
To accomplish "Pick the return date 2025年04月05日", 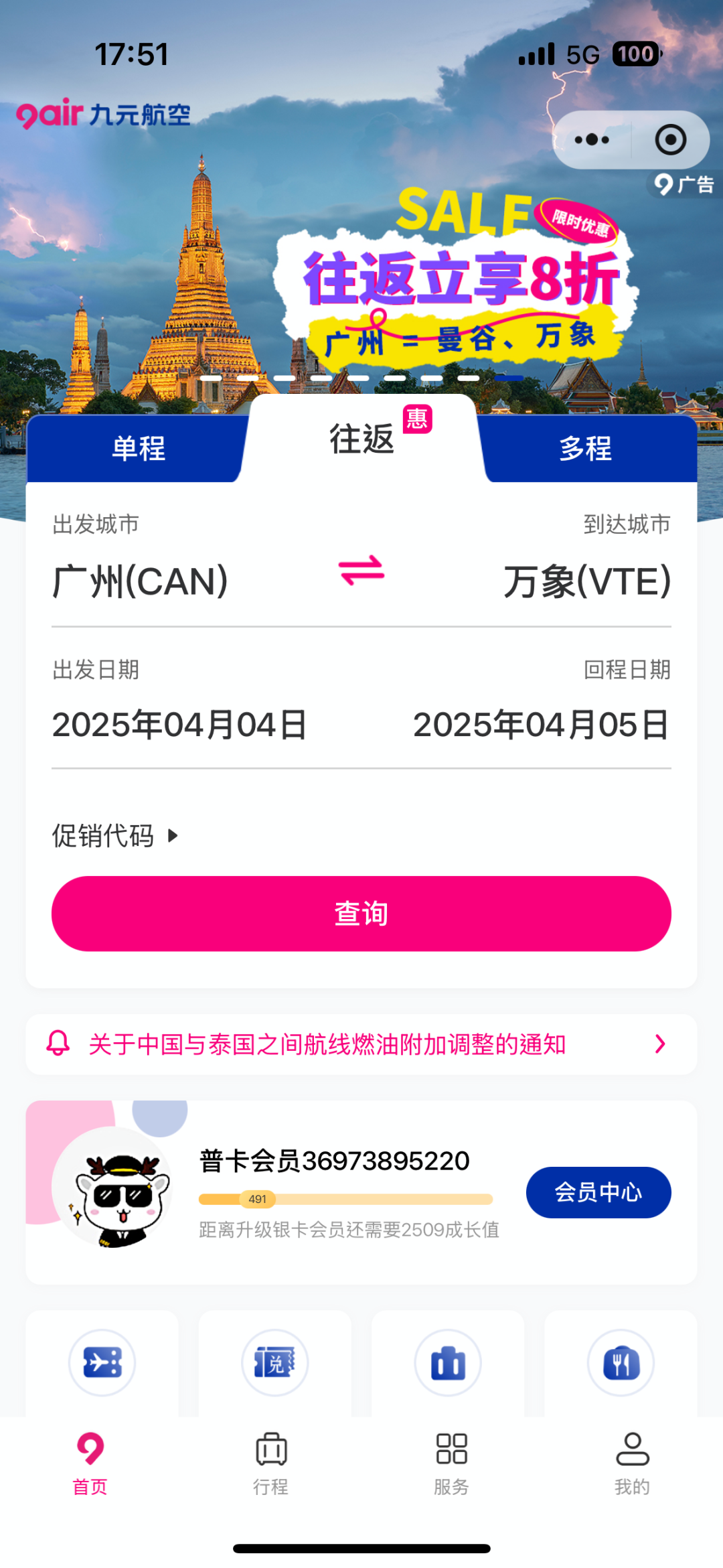I will point(541,725).
